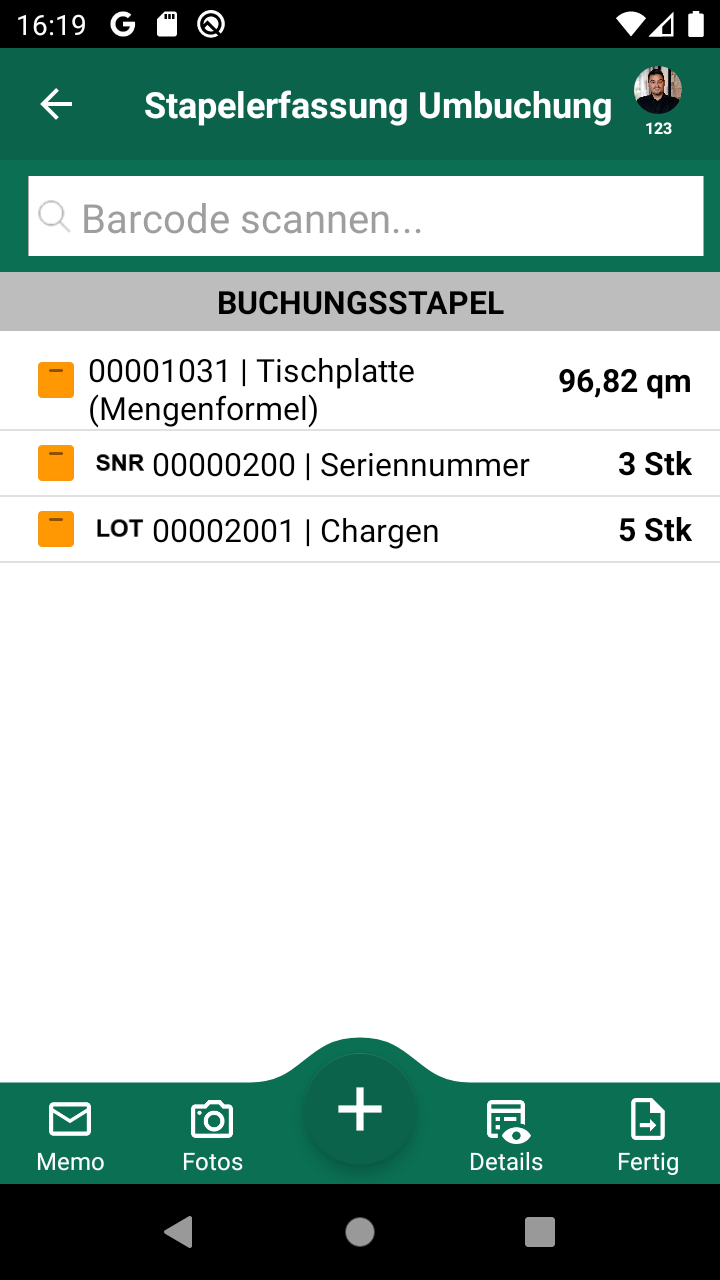Tap the system home button
Image resolution: width=720 pixels, height=1280 pixels.
[360, 1232]
